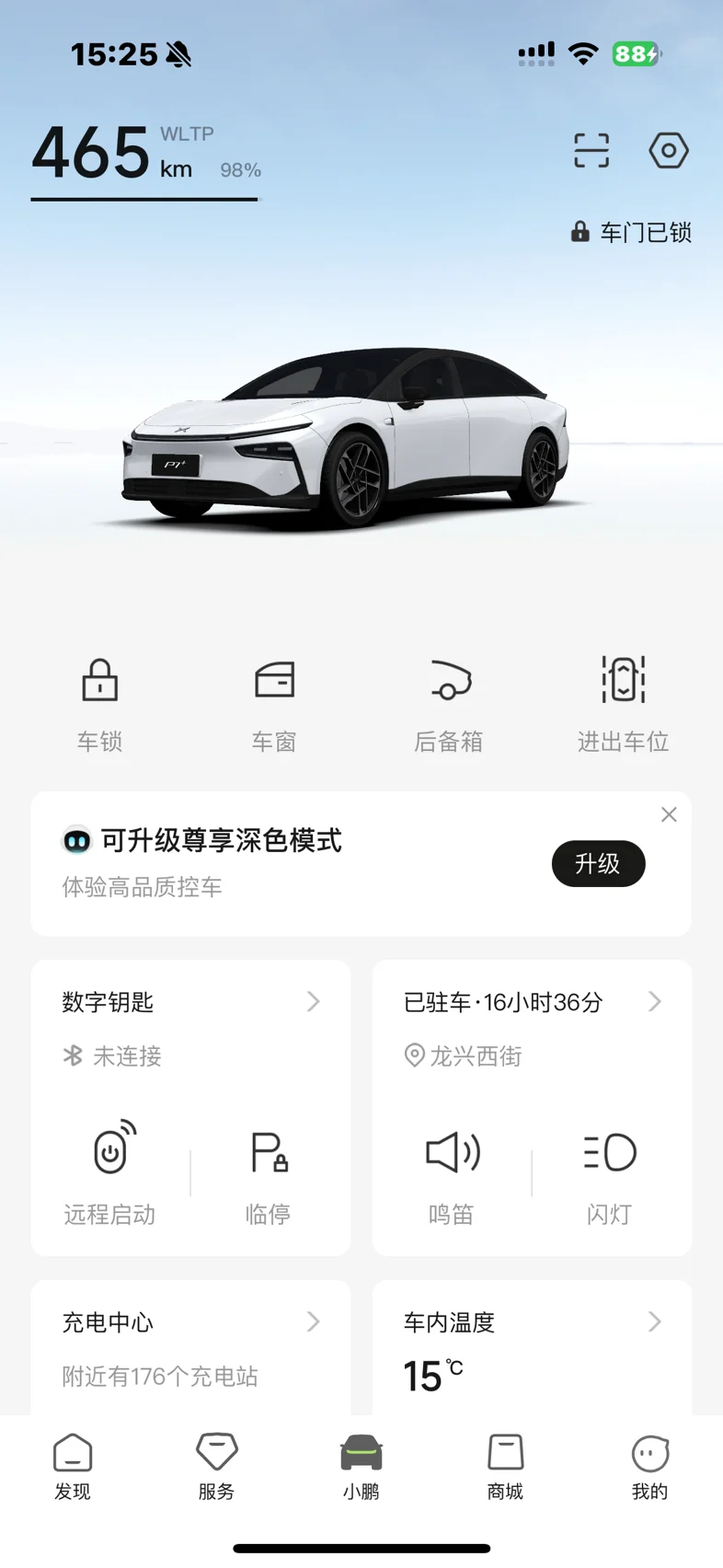Go to the 我的 profile tab
This screenshot has width=723, height=1568.
pos(649,1467)
